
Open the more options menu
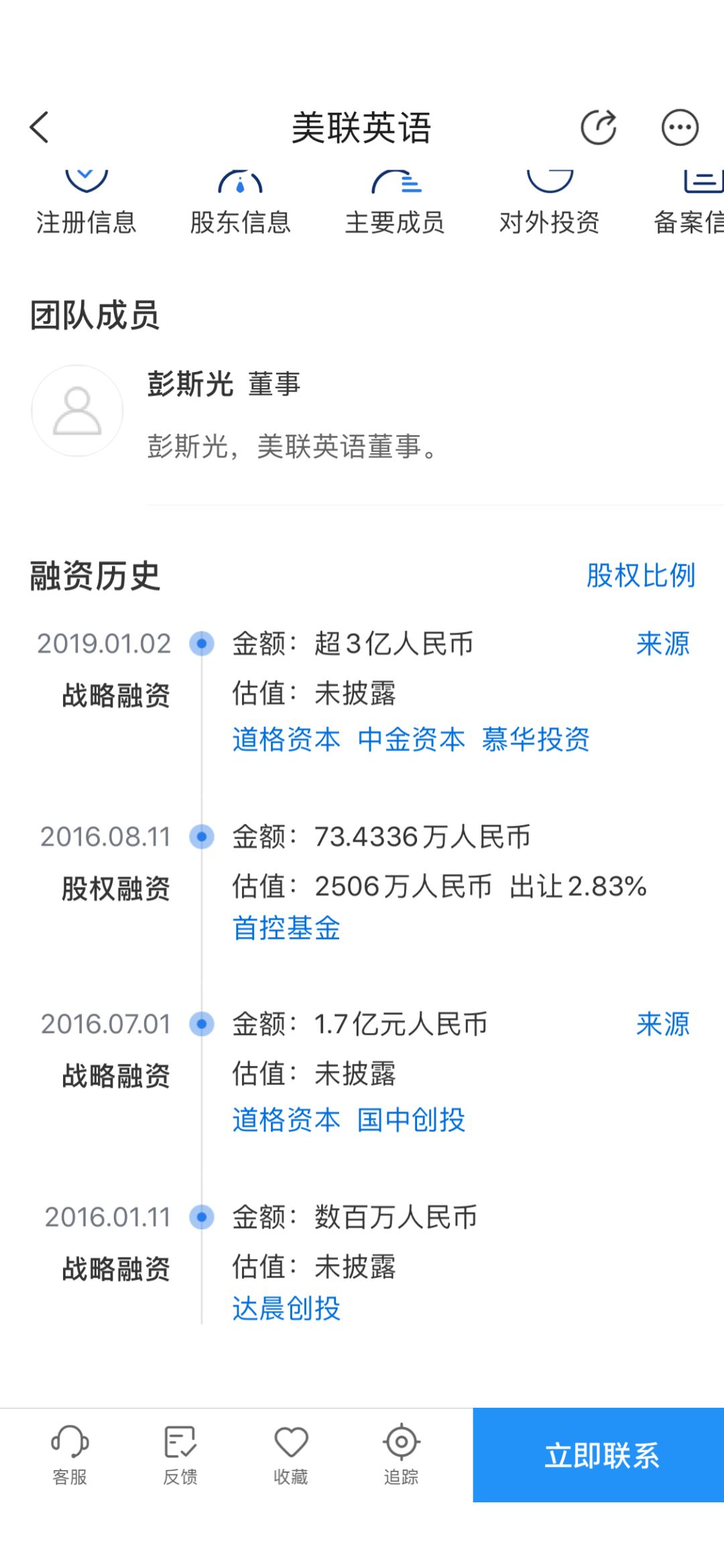[x=680, y=127]
